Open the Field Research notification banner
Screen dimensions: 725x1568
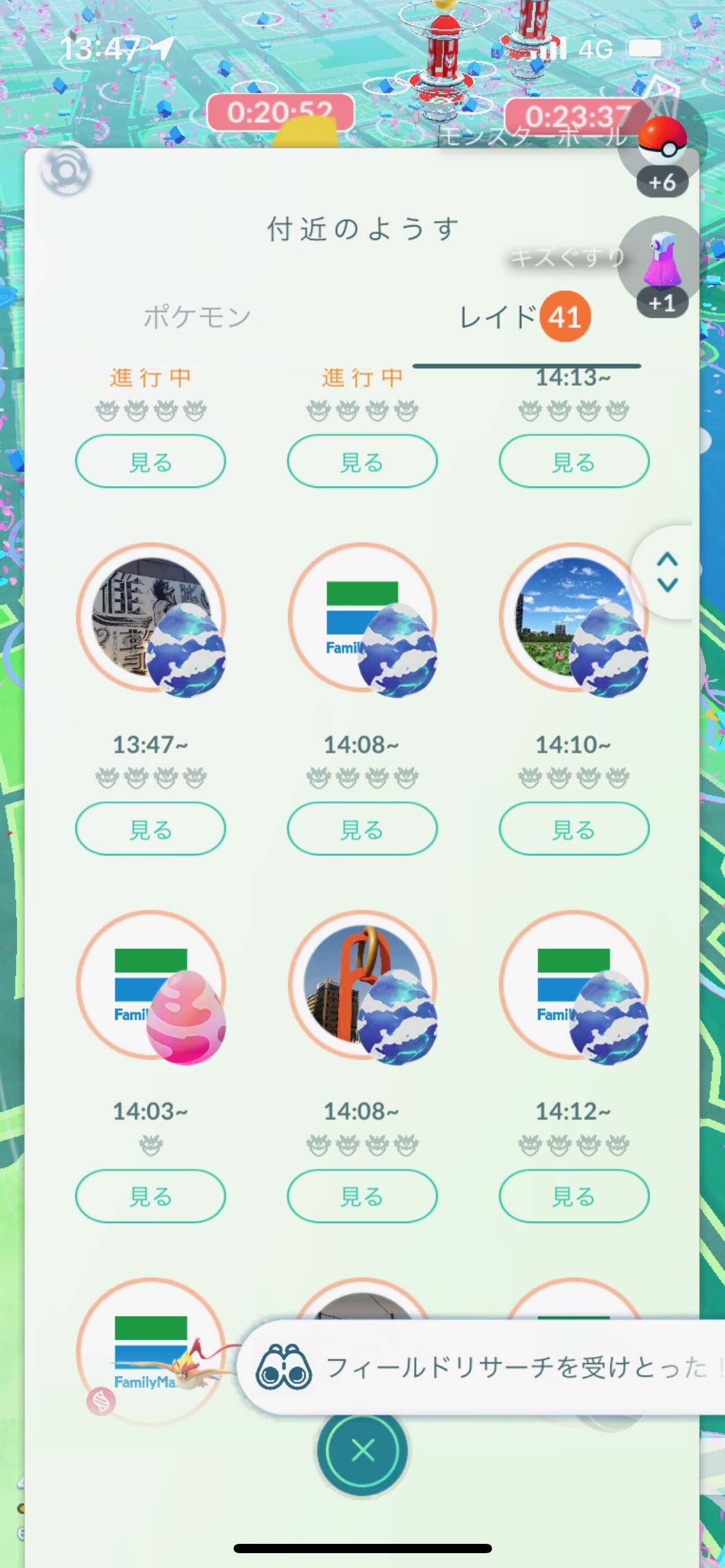pyautogui.click(x=483, y=1367)
